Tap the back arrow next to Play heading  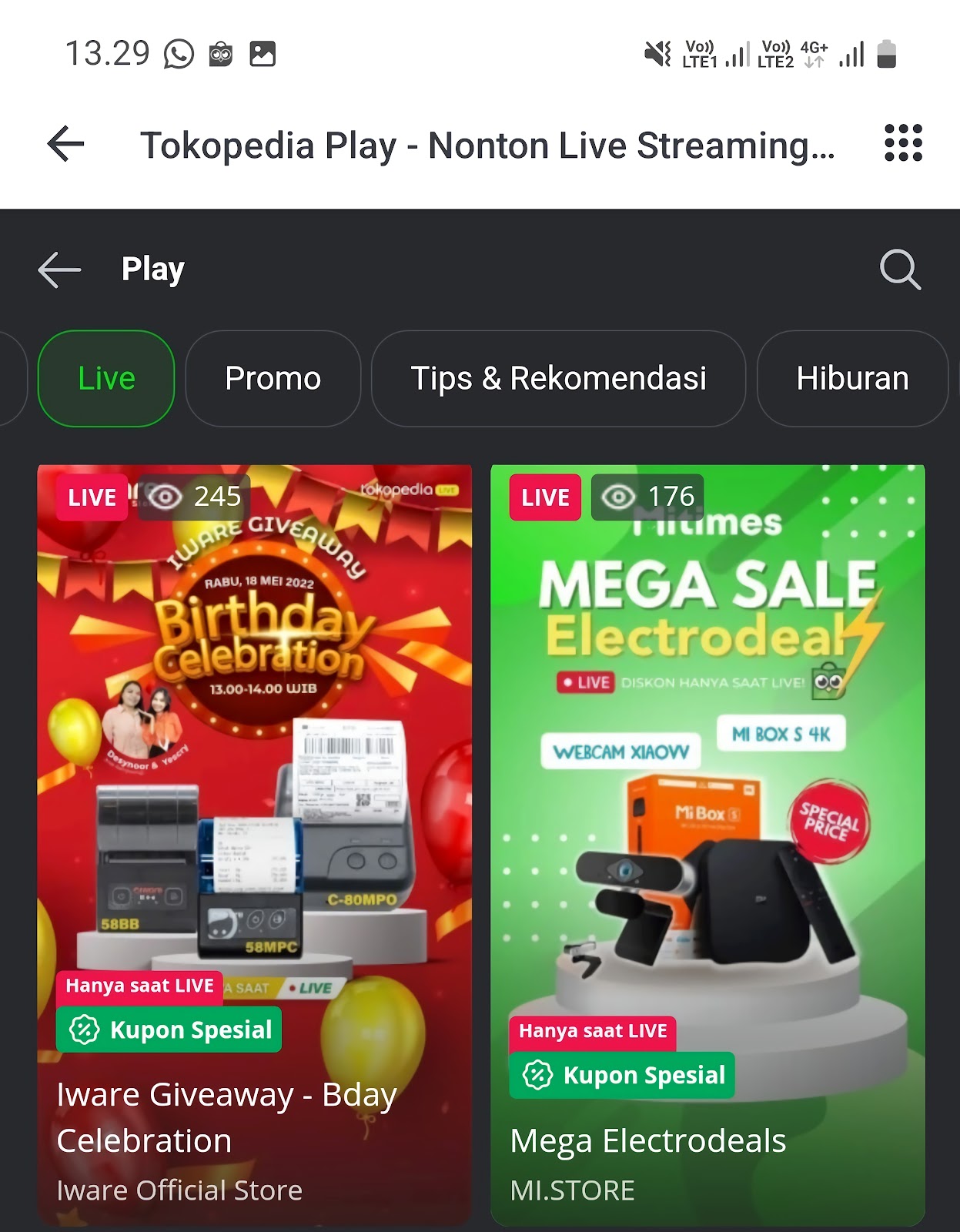pos(59,270)
